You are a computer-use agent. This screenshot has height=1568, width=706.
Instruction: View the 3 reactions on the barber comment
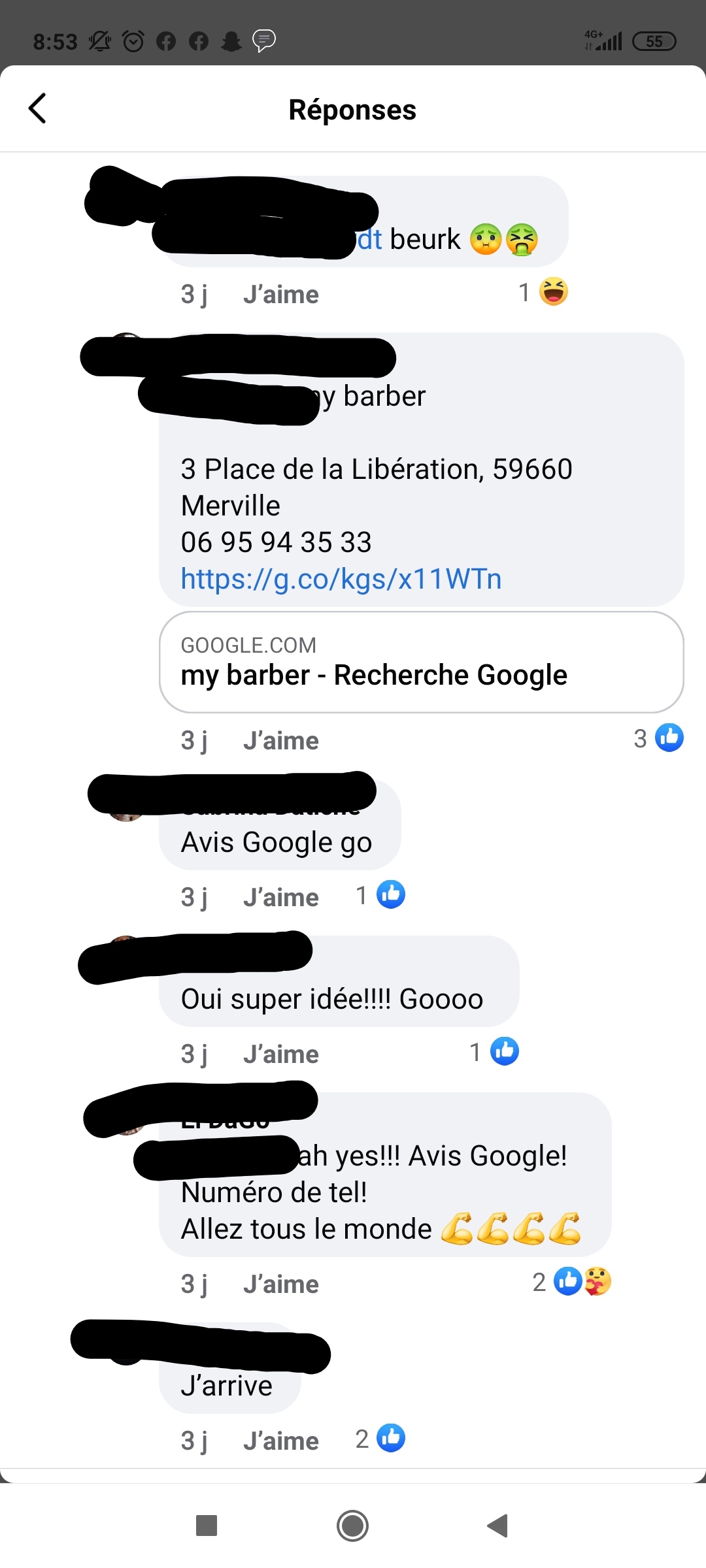pos(658,738)
